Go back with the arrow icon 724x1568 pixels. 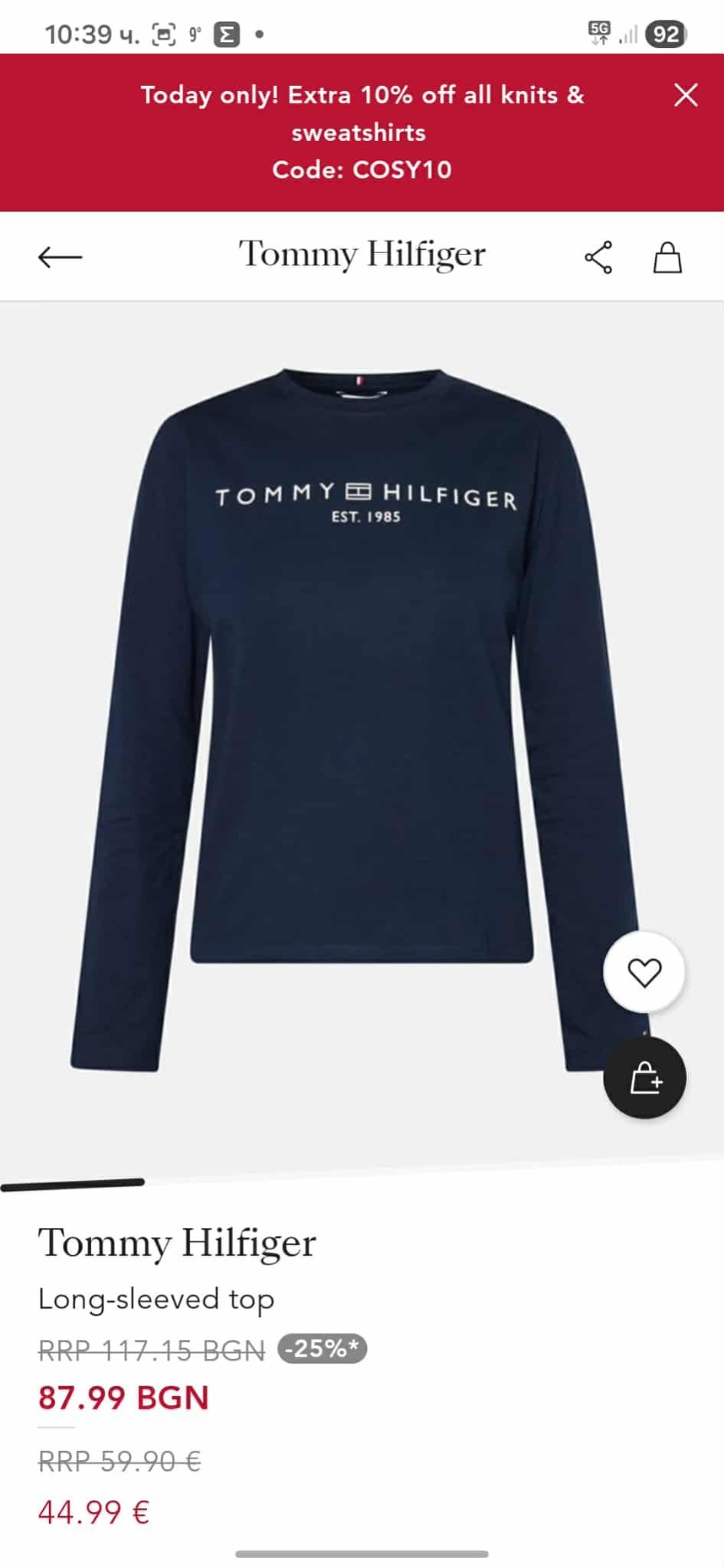[x=60, y=257]
